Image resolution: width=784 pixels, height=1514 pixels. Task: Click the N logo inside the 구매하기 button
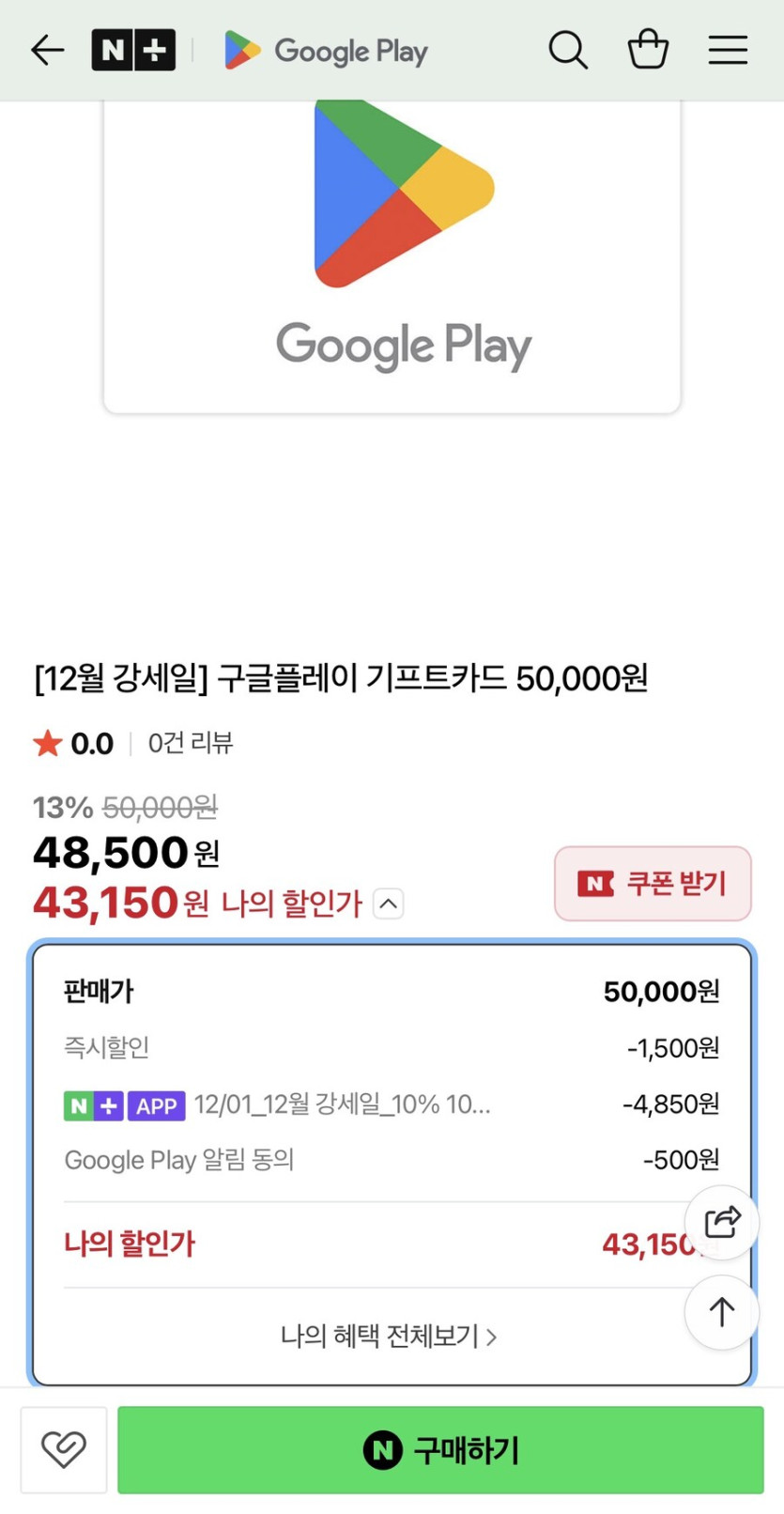[382, 1449]
